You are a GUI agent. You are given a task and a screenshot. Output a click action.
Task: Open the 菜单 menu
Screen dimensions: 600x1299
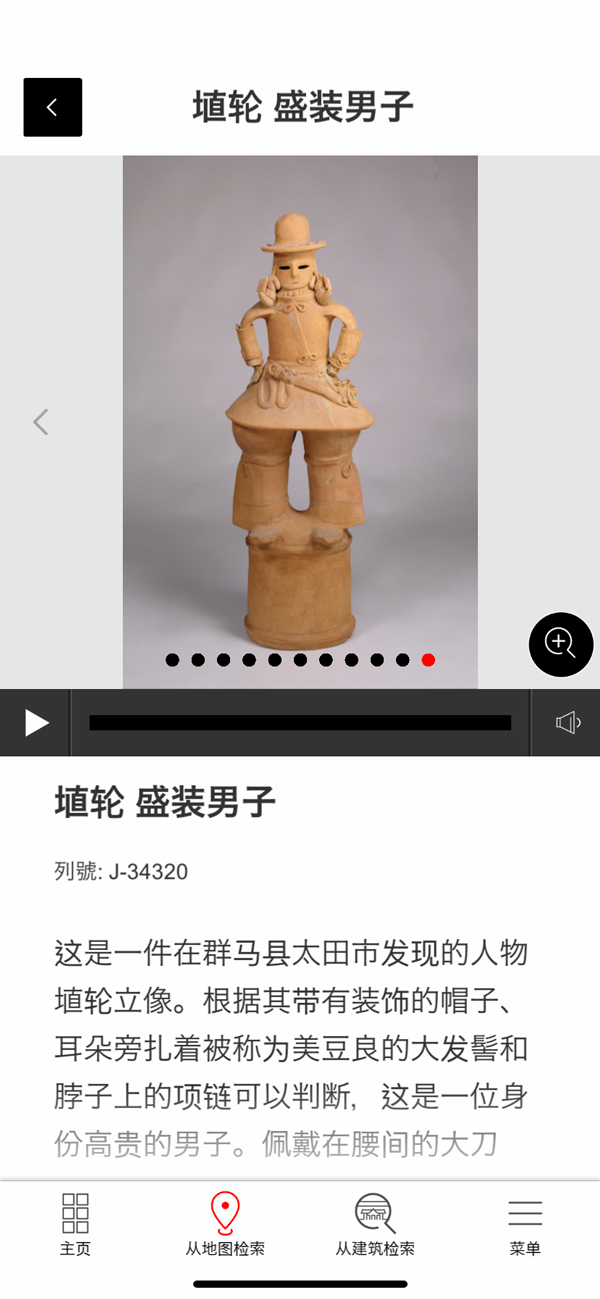pyautogui.click(x=525, y=1224)
